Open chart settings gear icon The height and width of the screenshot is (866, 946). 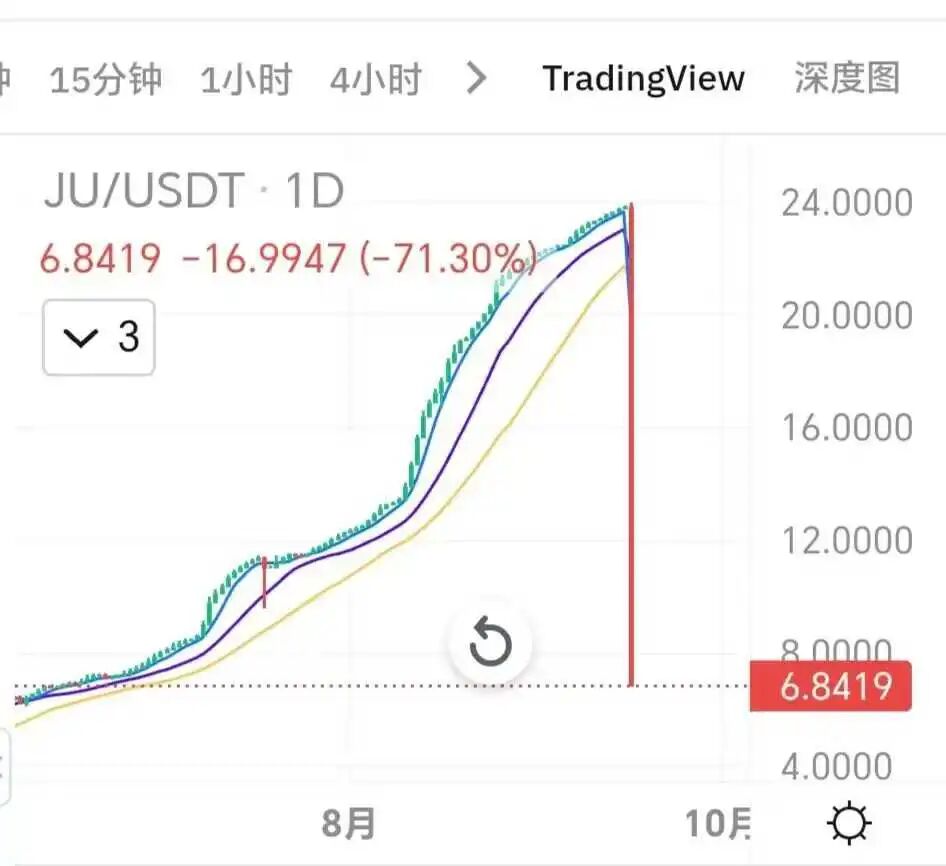849,824
